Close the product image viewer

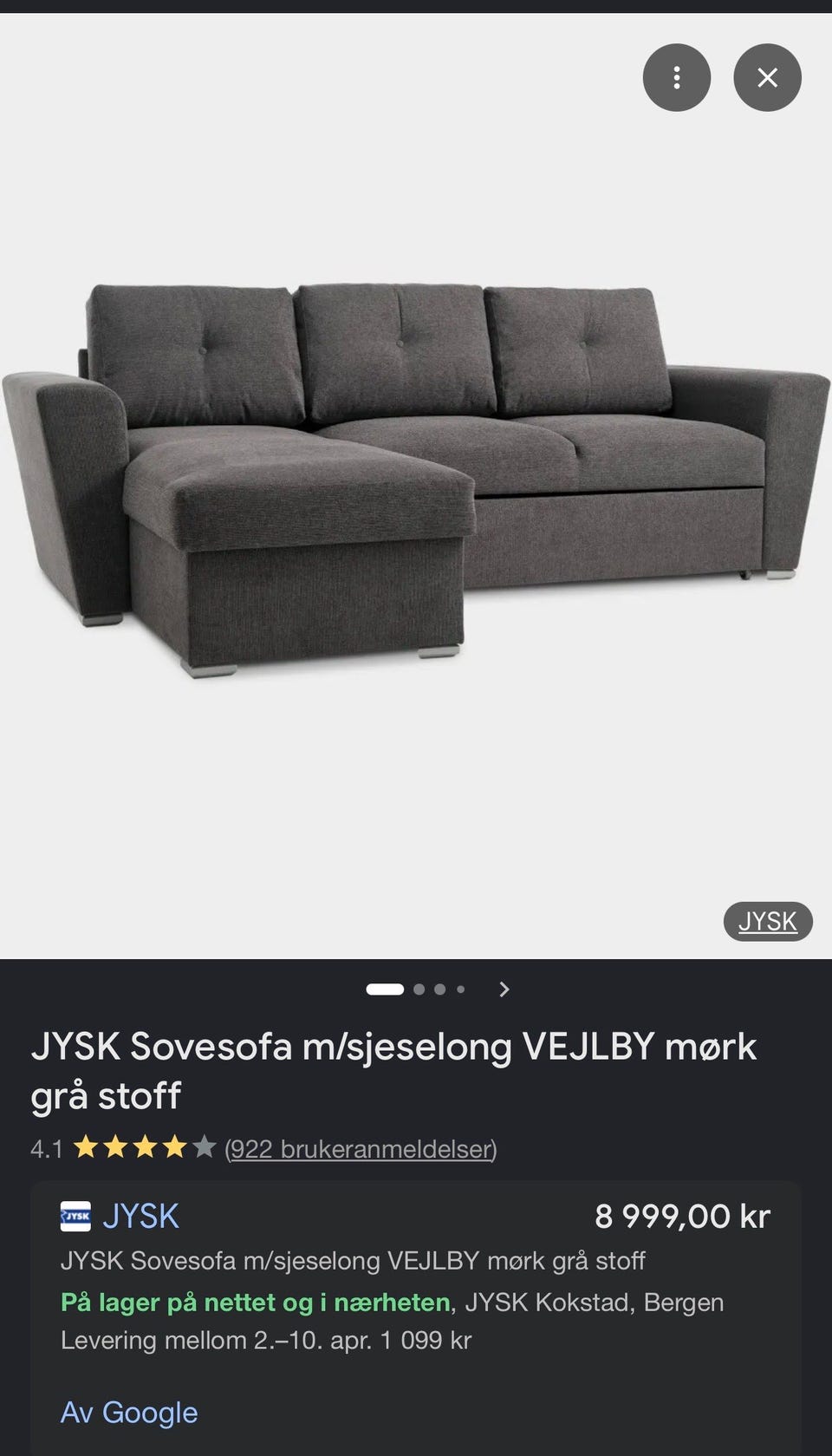pyautogui.click(x=767, y=78)
